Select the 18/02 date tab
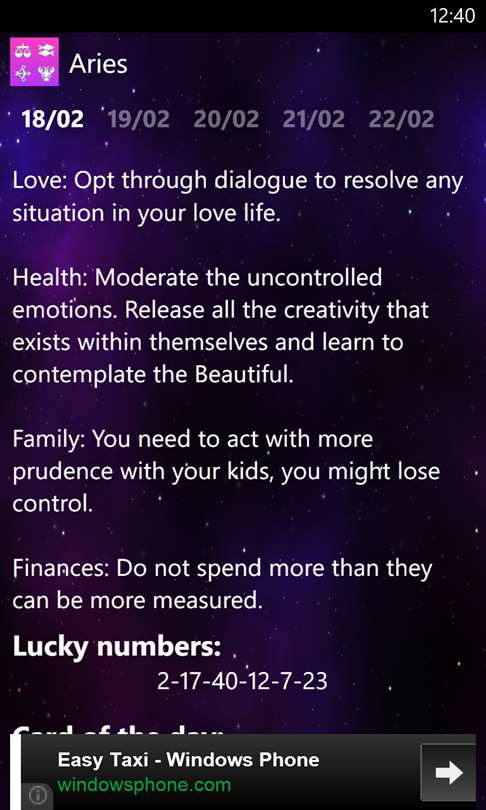Viewport: 486px width, 810px height. [52, 119]
